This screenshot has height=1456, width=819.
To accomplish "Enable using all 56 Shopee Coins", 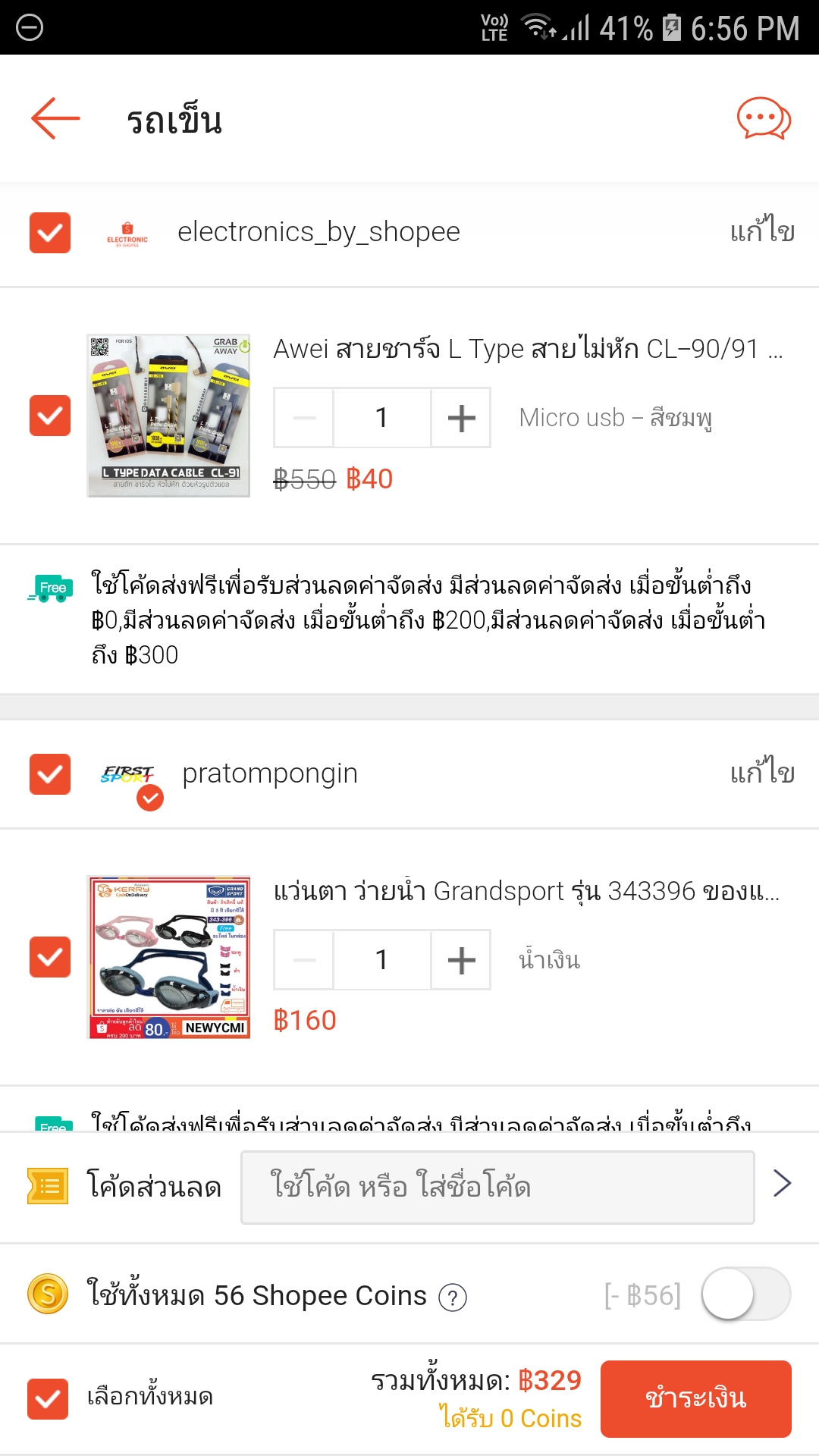I will click(746, 1294).
